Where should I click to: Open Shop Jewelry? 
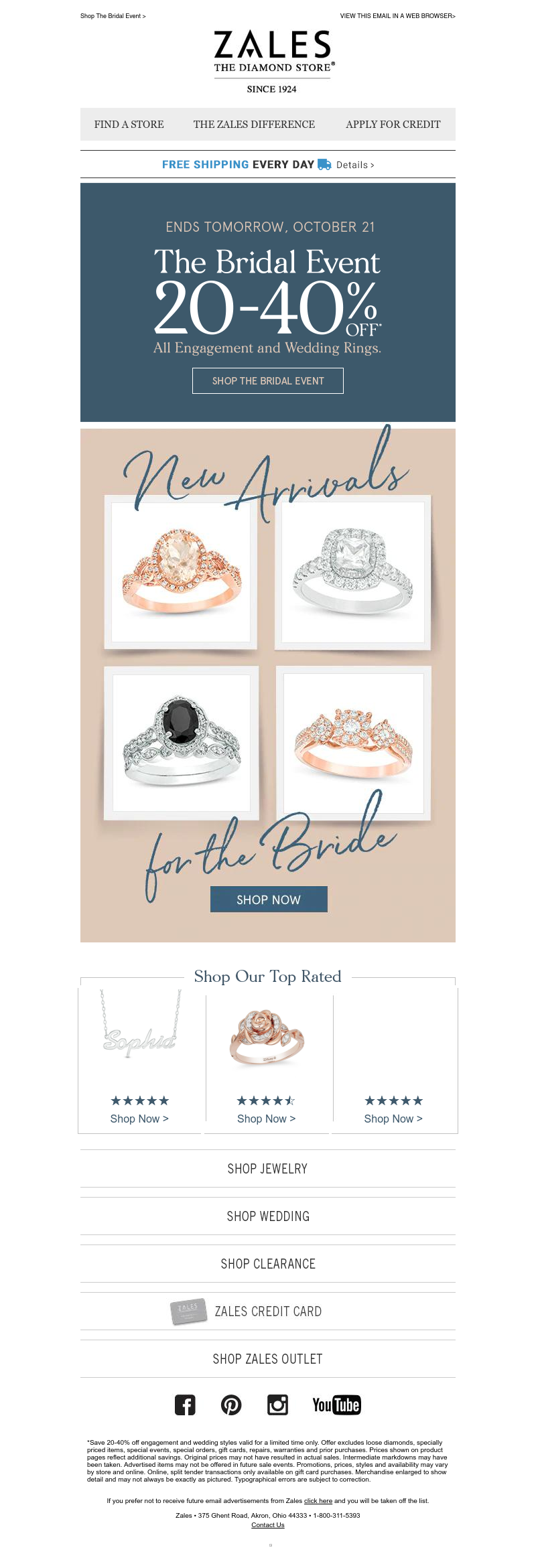click(267, 1169)
